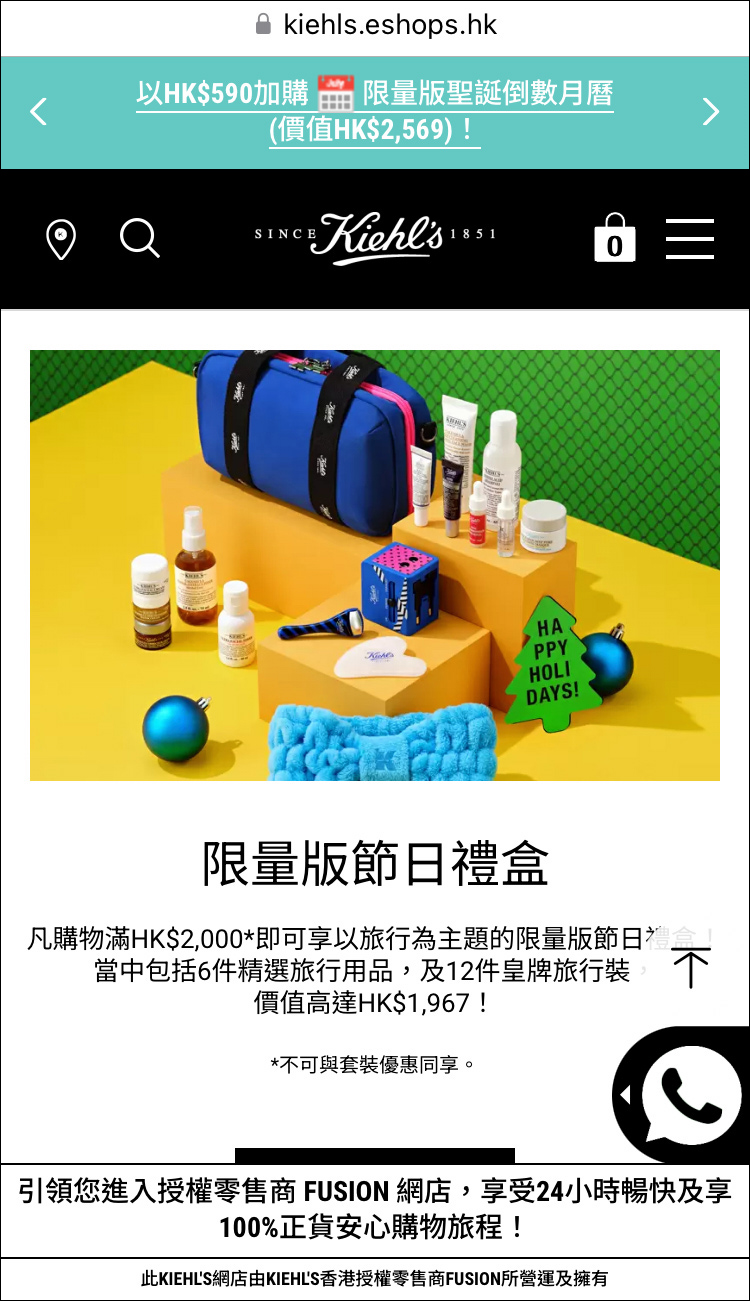This screenshot has width=750, height=1301.
Task: Show the next promo banner message
Action: pyautogui.click(x=710, y=112)
